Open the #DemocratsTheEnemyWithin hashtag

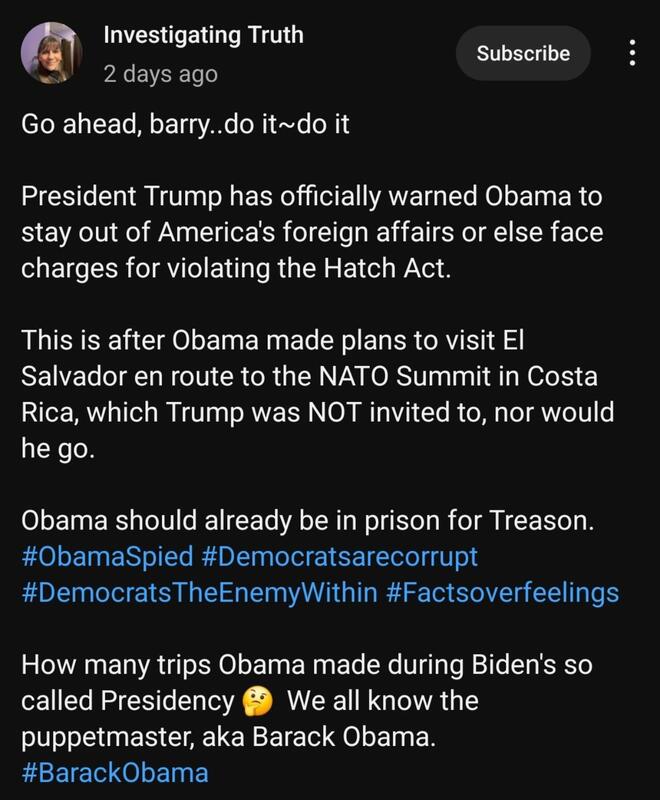coord(198,592)
